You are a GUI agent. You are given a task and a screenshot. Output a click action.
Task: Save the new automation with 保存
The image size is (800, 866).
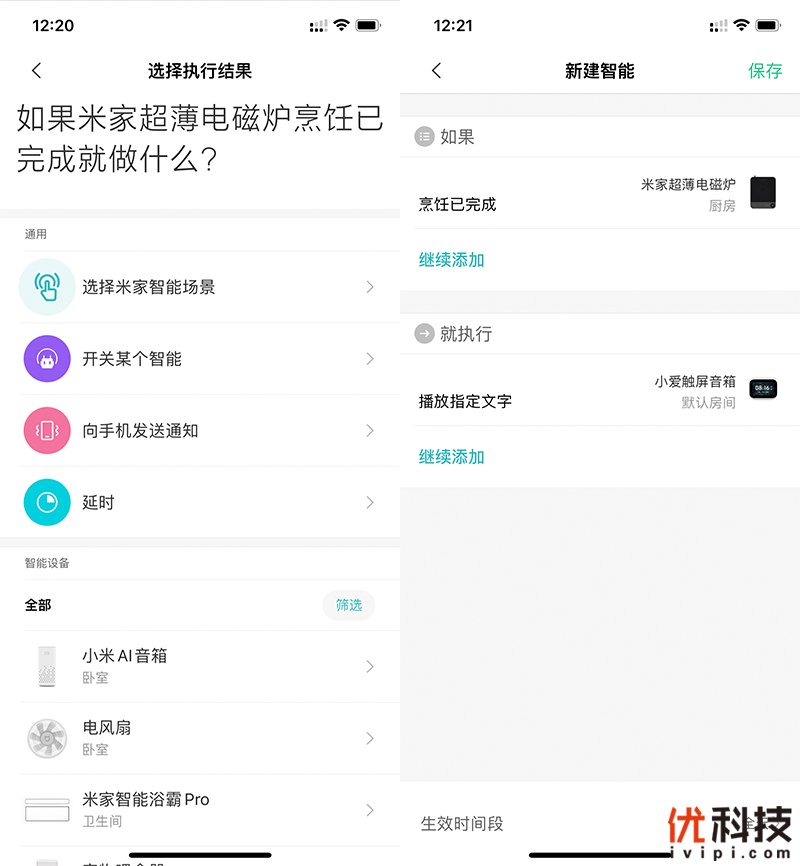click(765, 71)
